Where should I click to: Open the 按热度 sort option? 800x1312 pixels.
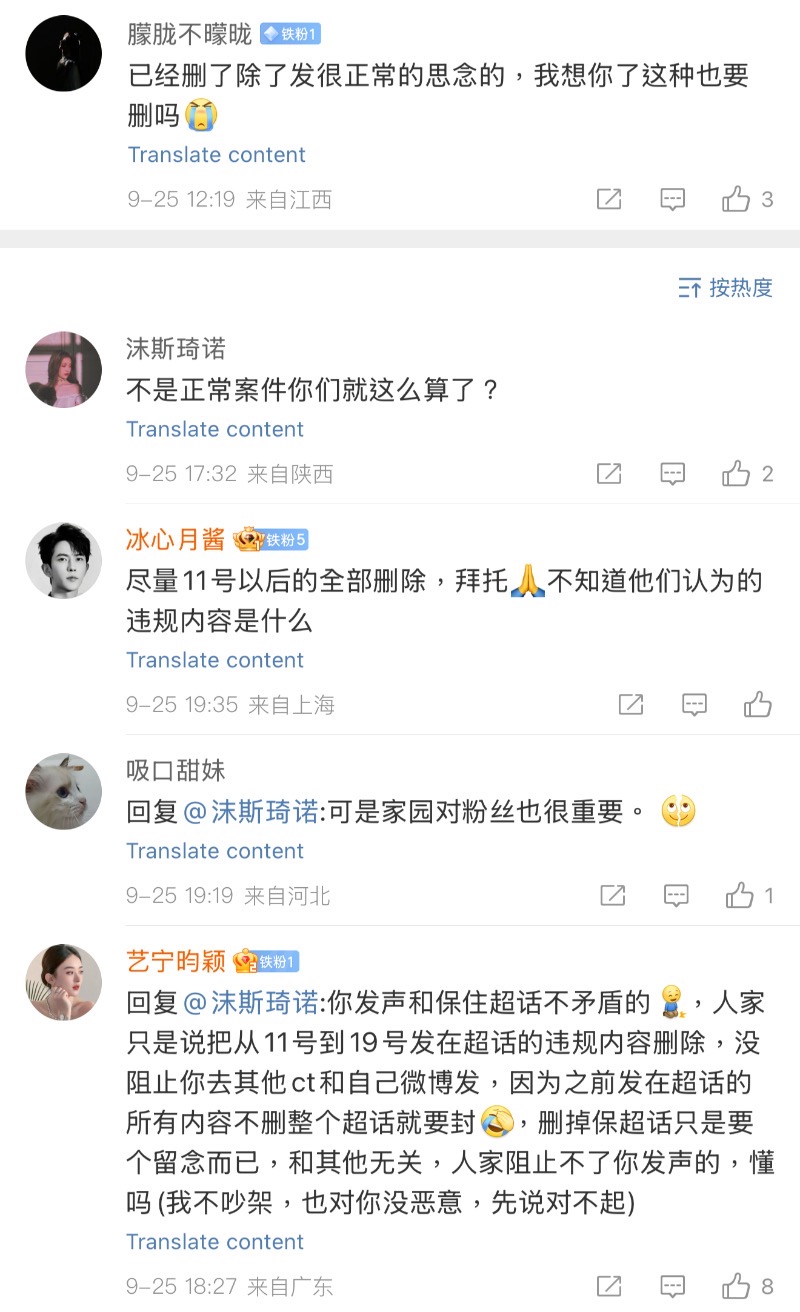pyautogui.click(x=726, y=288)
